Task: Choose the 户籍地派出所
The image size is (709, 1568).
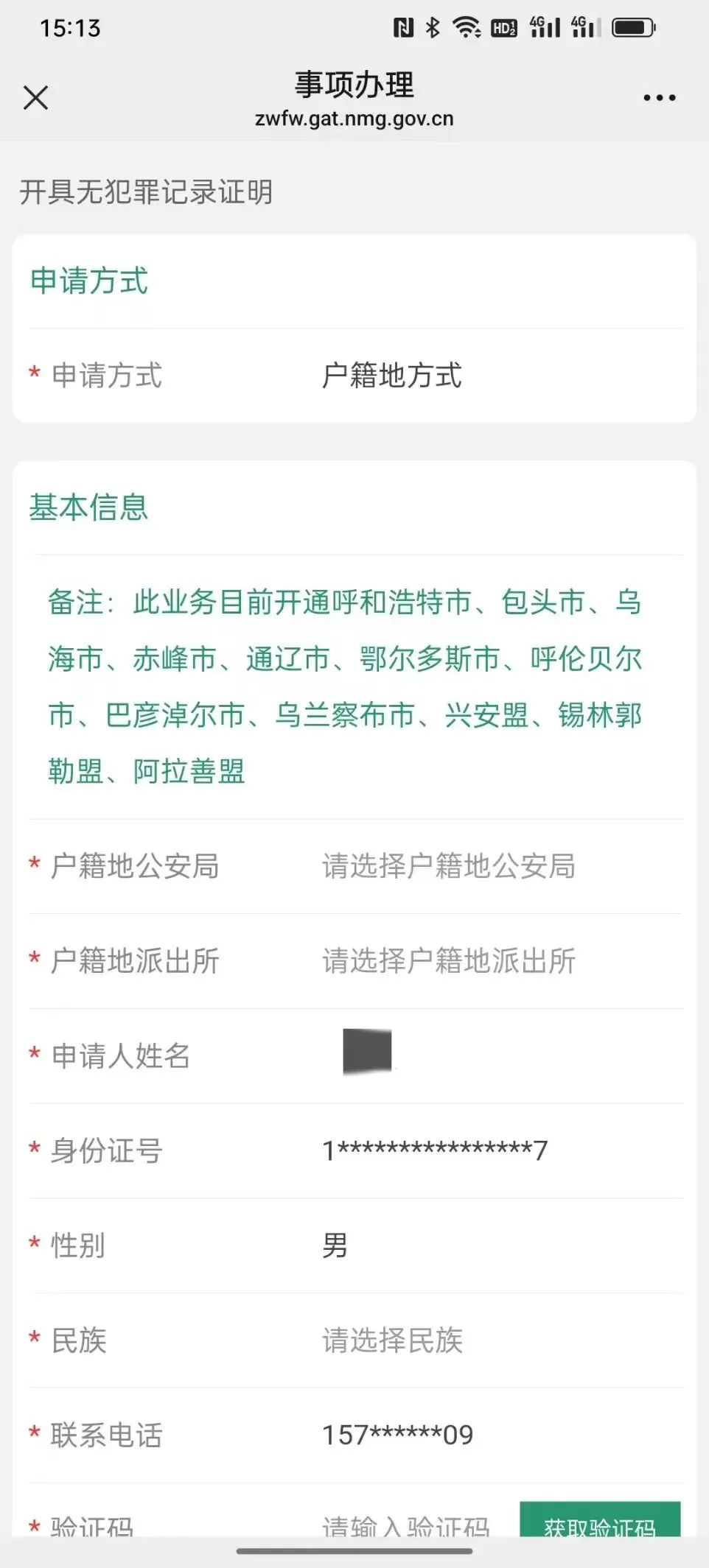Action: point(448,961)
